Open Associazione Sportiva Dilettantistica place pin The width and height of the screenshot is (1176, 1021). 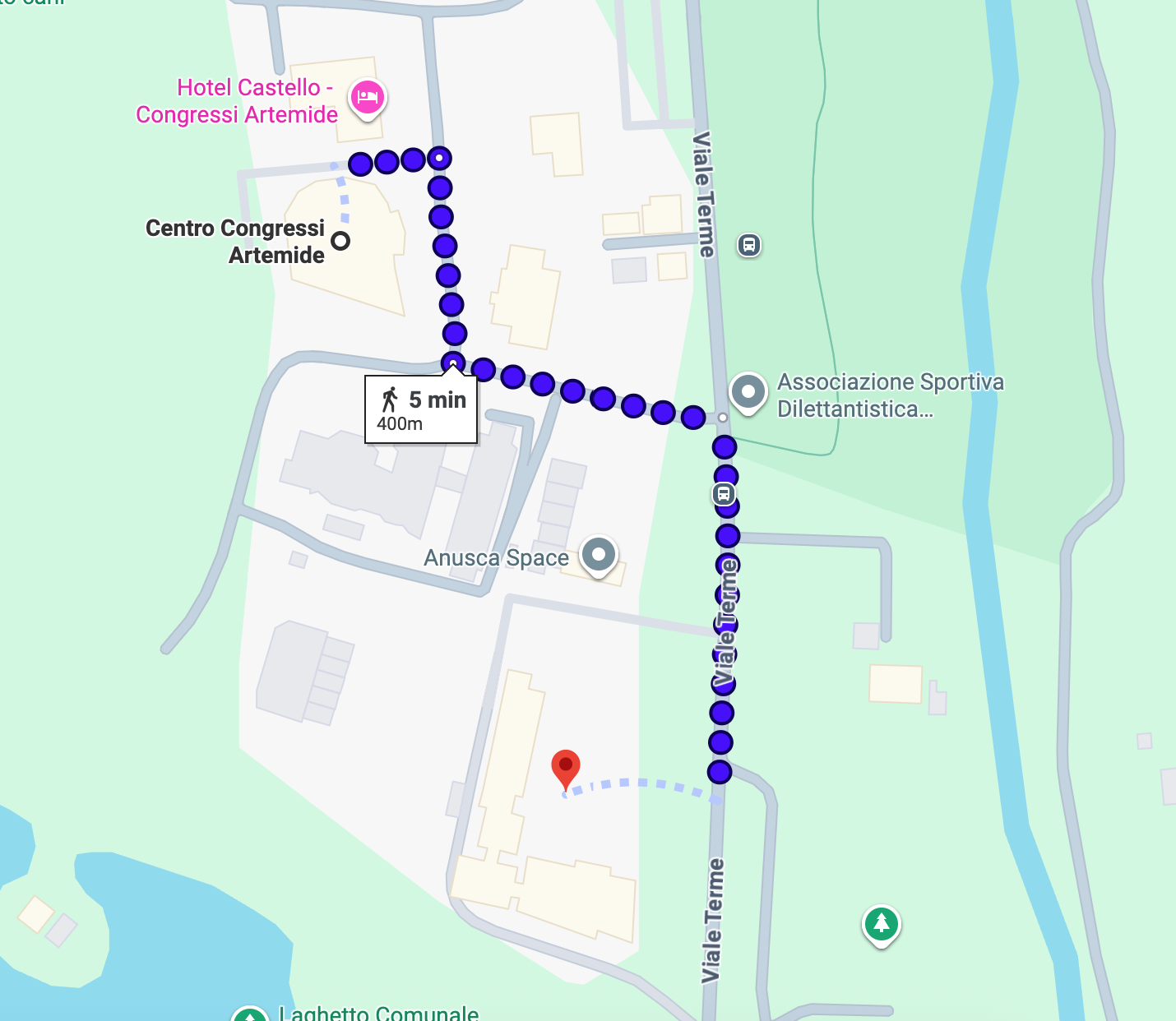[748, 391]
